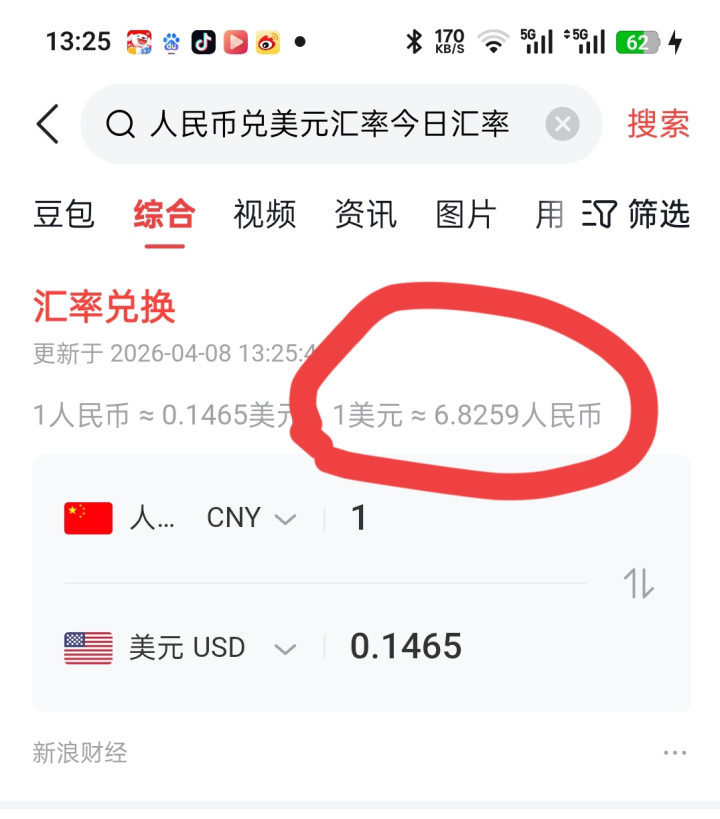This screenshot has width=720, height=819.
Task: Swap the two currencies
Action: [639, 583]
